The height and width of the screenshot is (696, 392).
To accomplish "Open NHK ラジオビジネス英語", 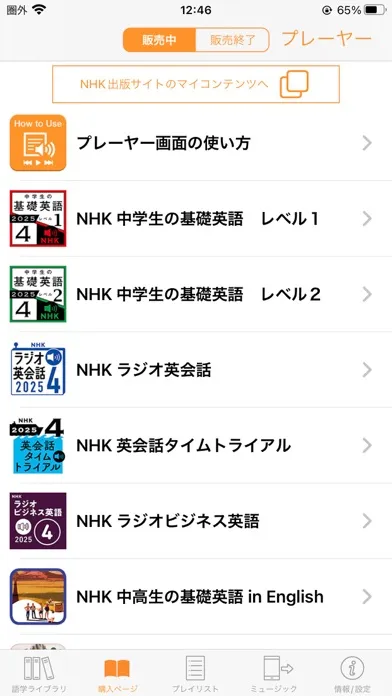I will click(196, 521).
